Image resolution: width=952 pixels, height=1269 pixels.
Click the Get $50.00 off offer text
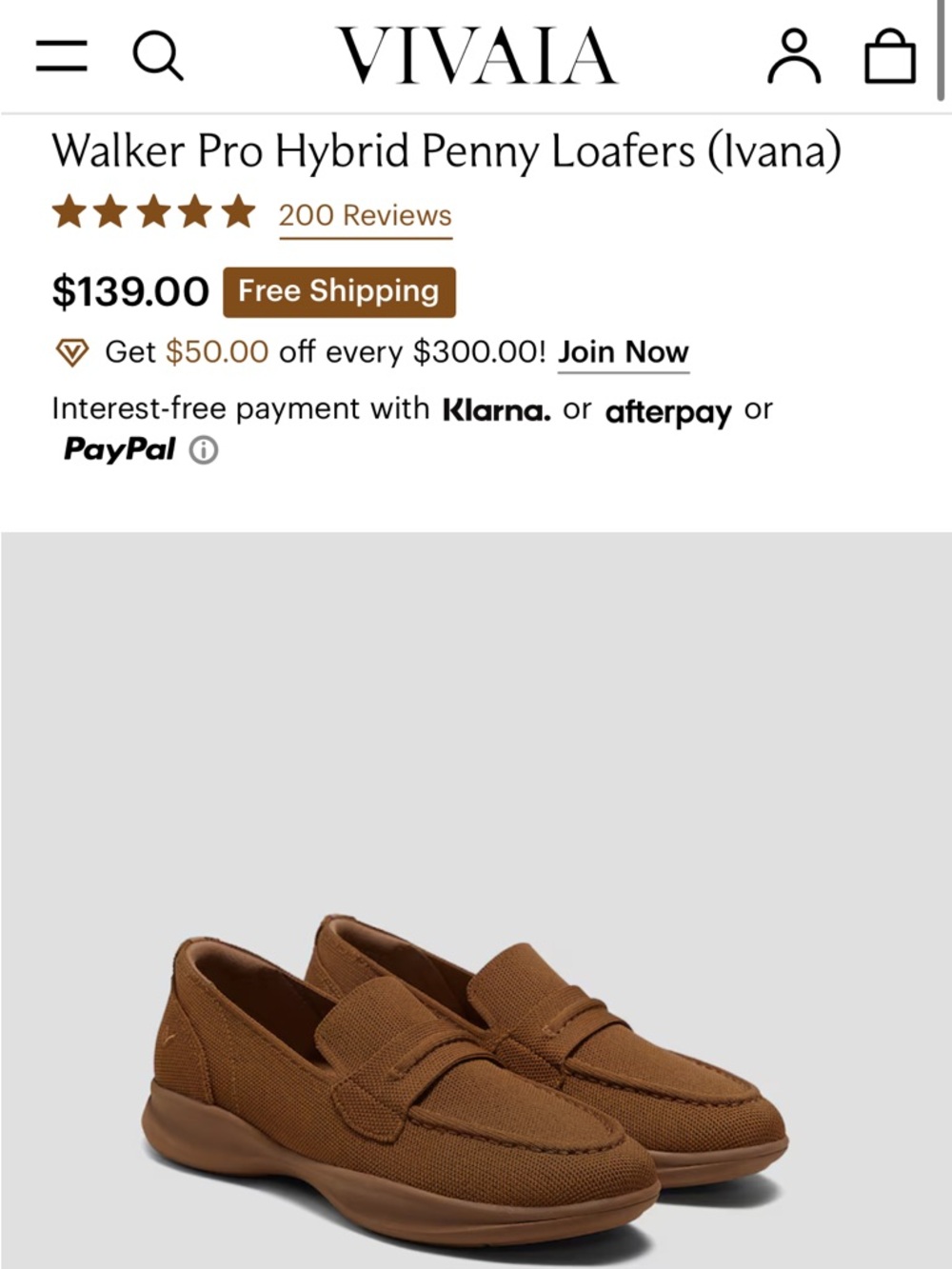pyautogui.click(x=324, y=351)
